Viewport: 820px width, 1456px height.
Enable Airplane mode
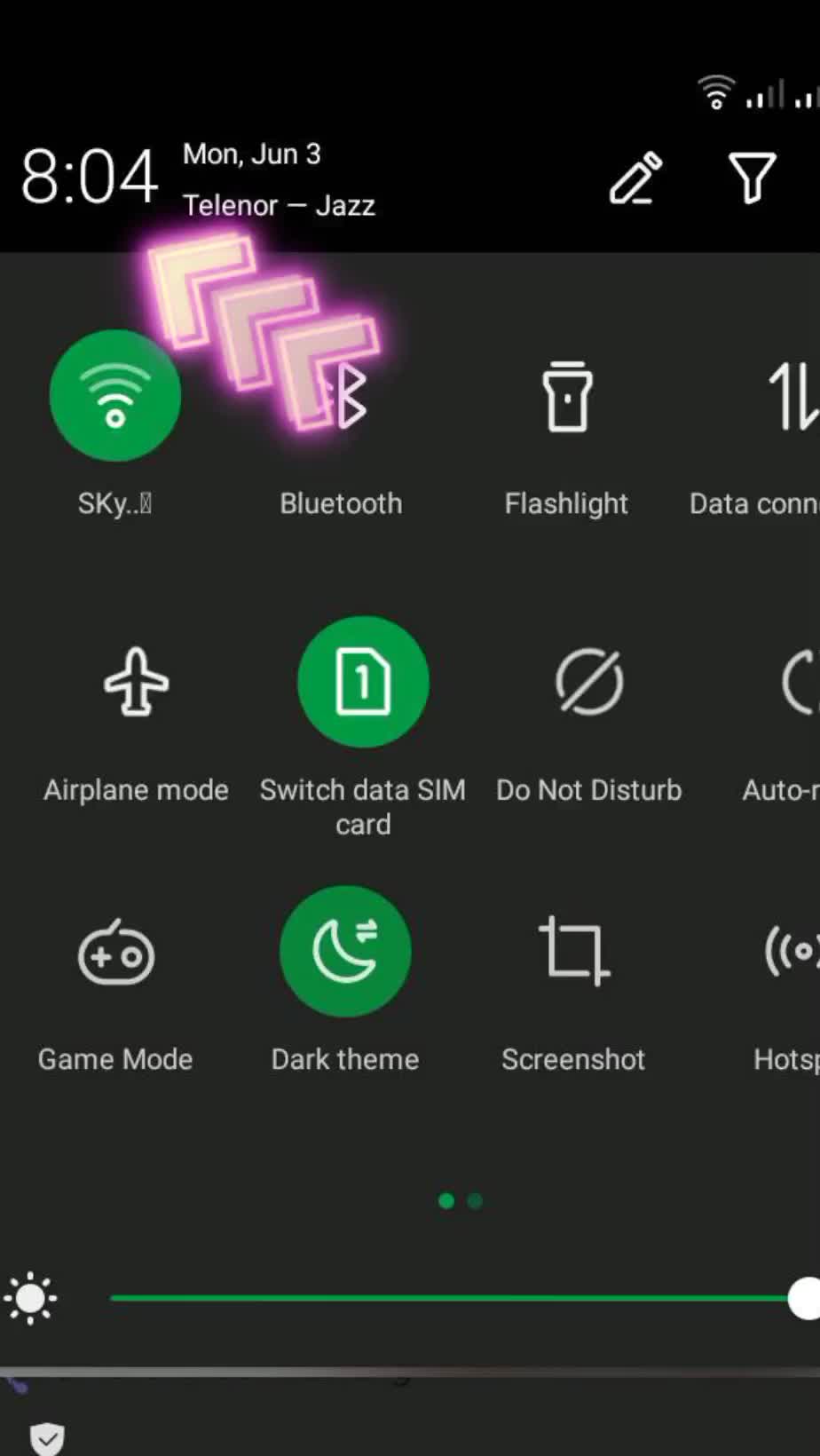[136, 682]
